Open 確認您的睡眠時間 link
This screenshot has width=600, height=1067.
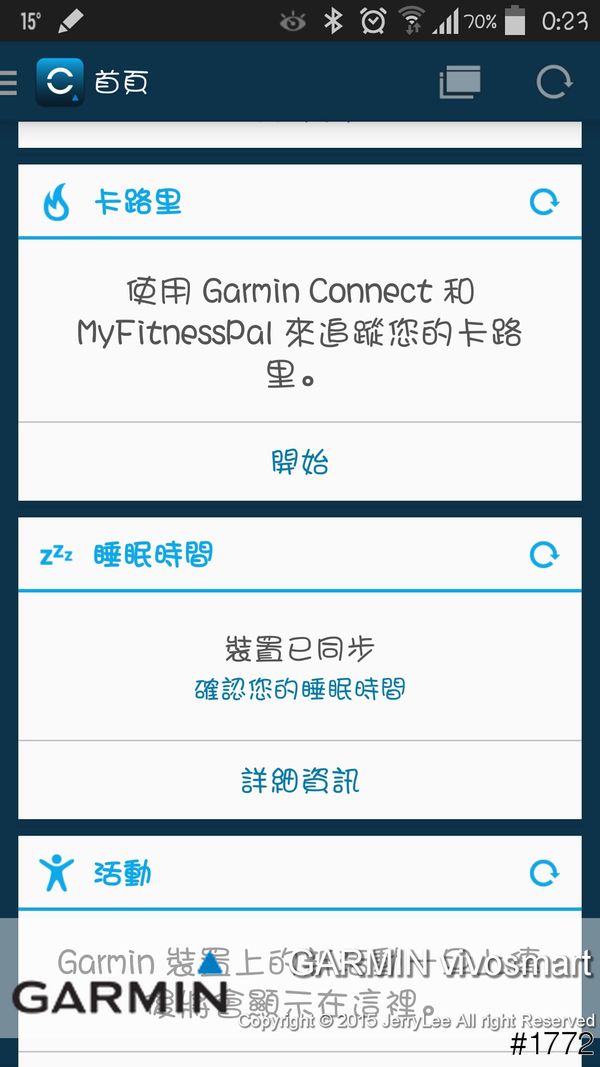click(300, 689)
